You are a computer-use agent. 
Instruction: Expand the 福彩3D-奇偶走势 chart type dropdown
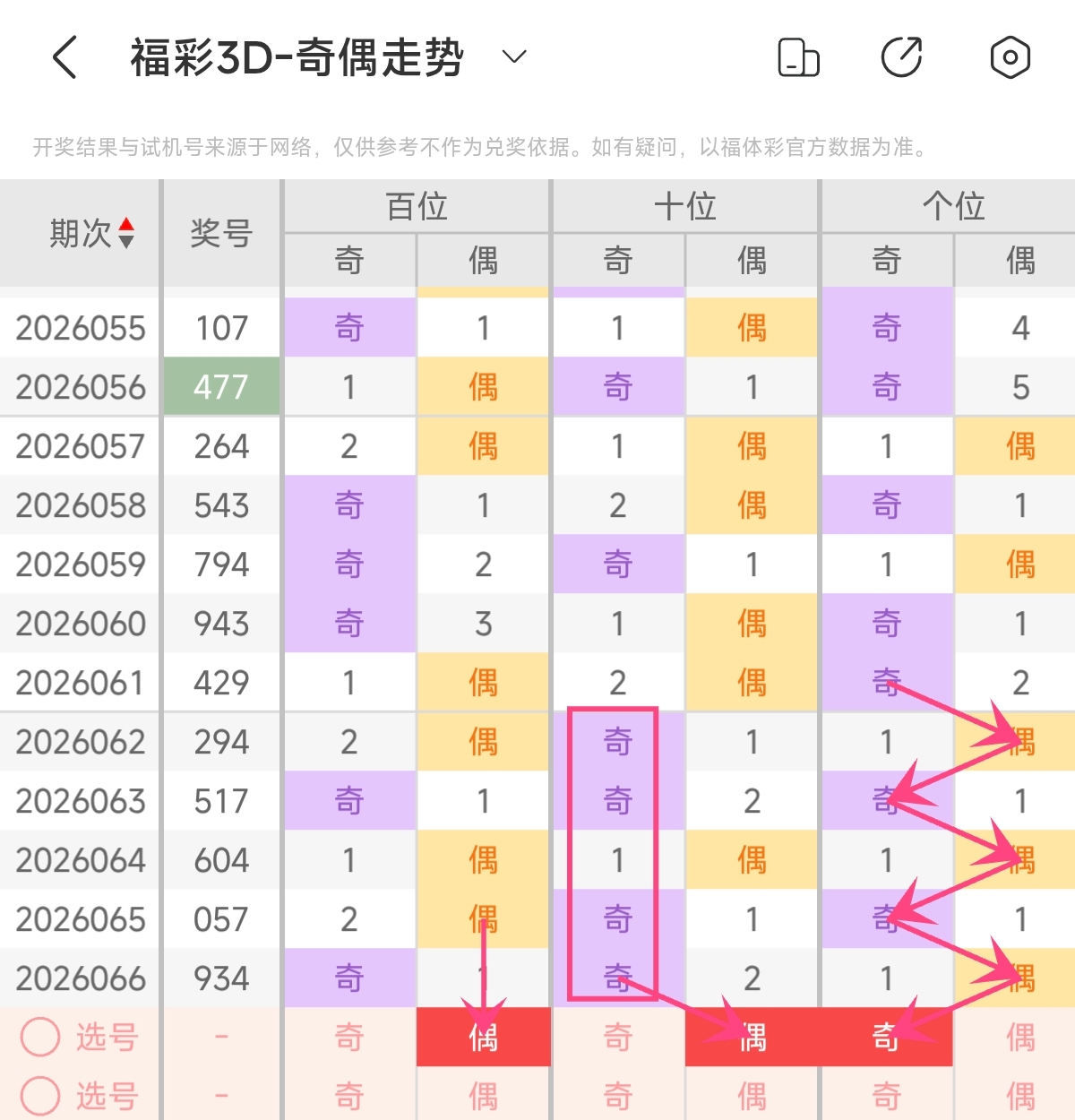[514, 57]
